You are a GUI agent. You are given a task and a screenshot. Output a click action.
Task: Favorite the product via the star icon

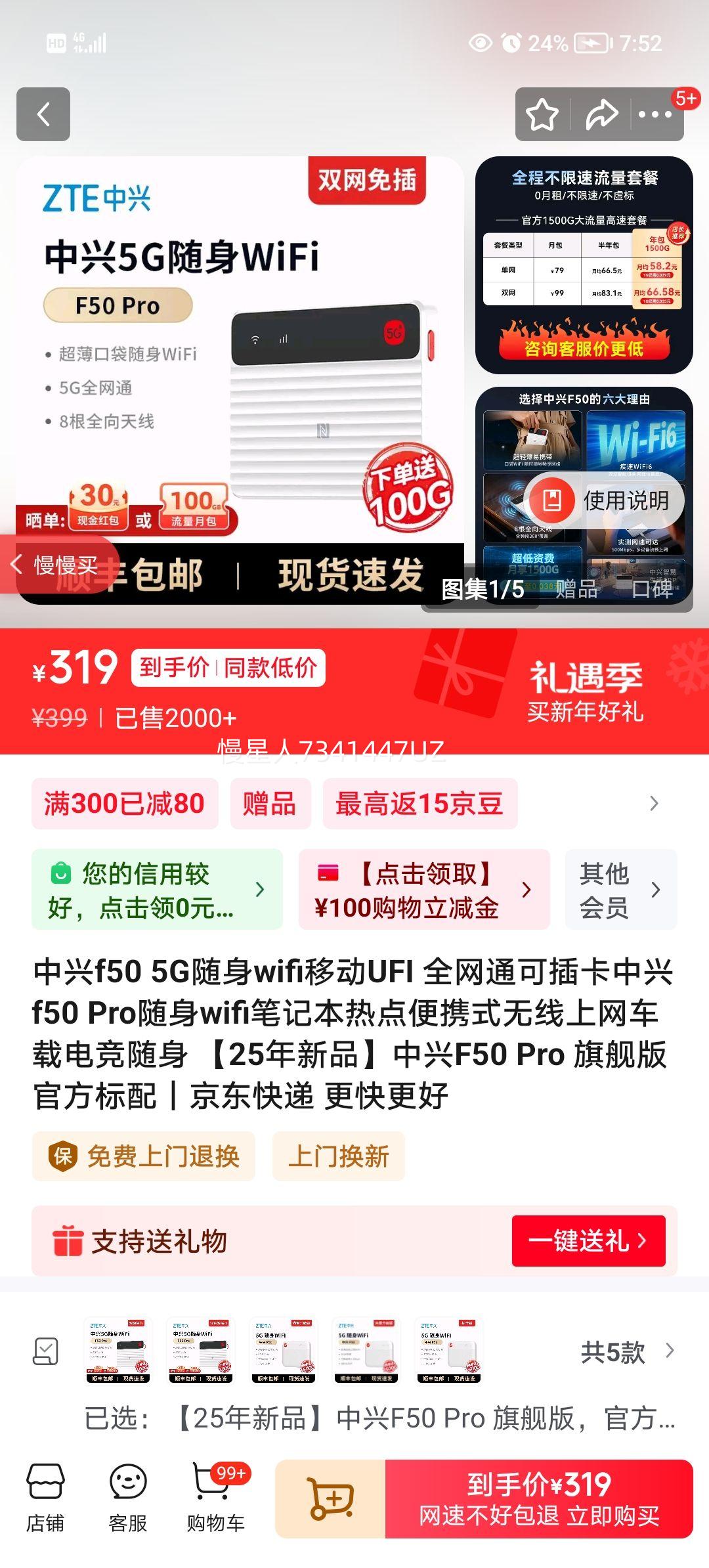coord(540,114)
